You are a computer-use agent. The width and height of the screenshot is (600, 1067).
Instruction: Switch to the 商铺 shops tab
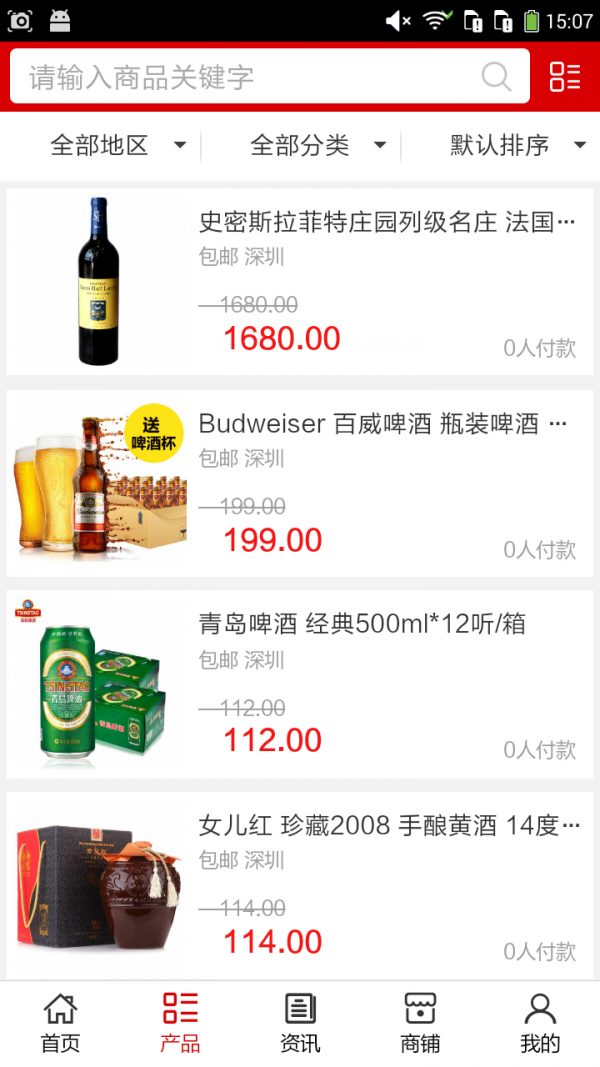[x=420, y=1023]
